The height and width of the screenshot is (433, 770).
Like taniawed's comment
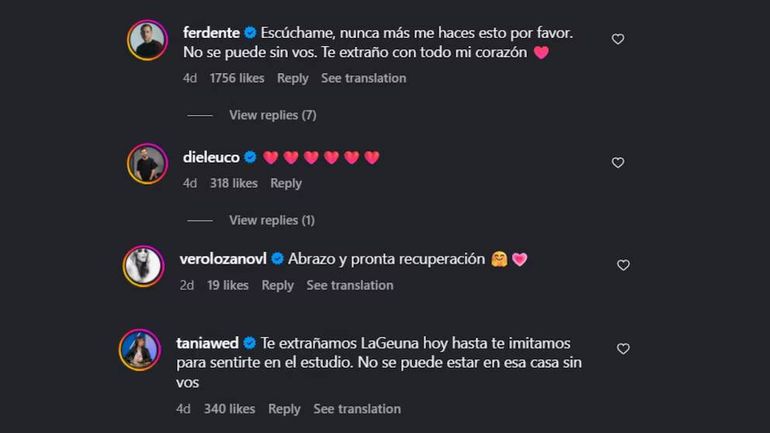tap(622, 349)
